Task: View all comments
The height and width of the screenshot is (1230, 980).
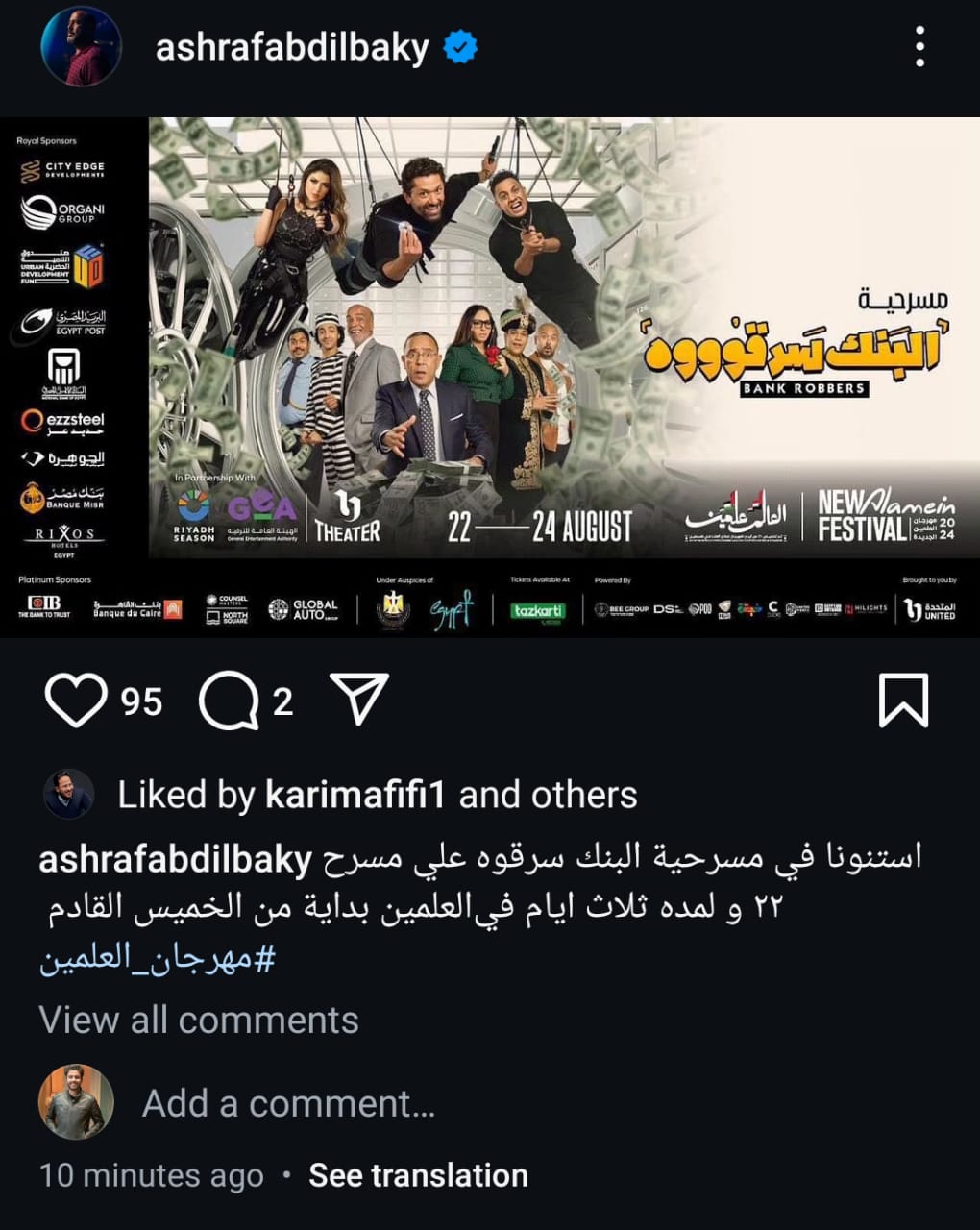Action: pos(199,1020)
